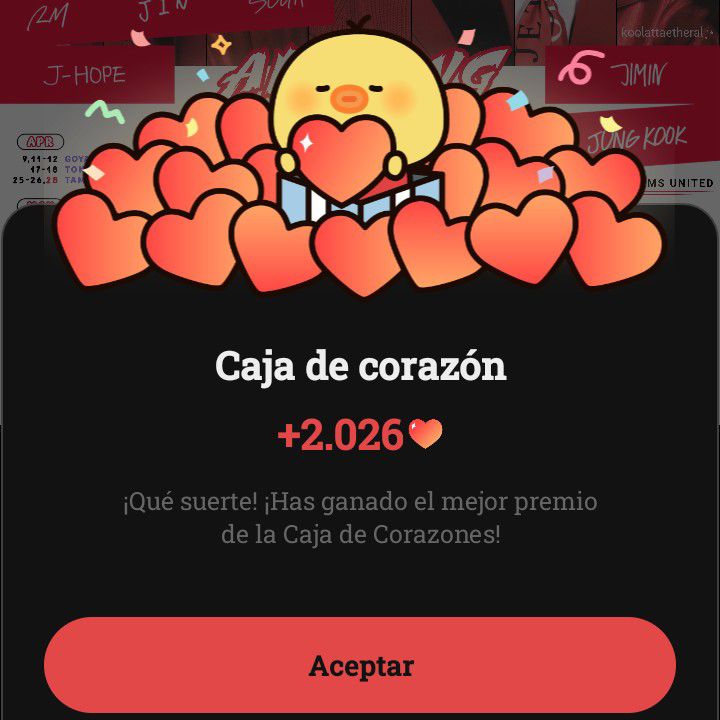Tap Aceptar to claim the hearts
Image resolution: width=720 pixels, height=720 pixels.
coord(360,665)
